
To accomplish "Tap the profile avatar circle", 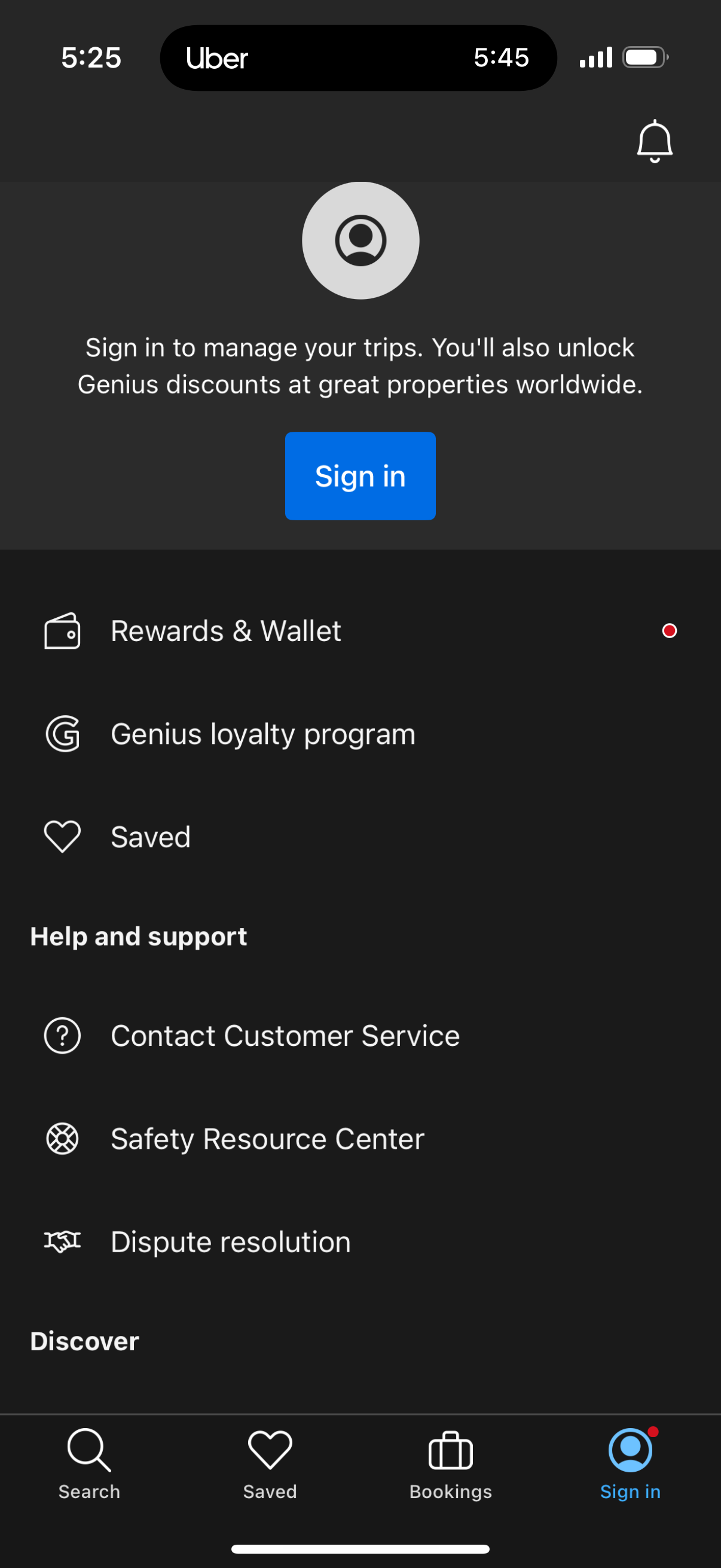I will [360, 240].
